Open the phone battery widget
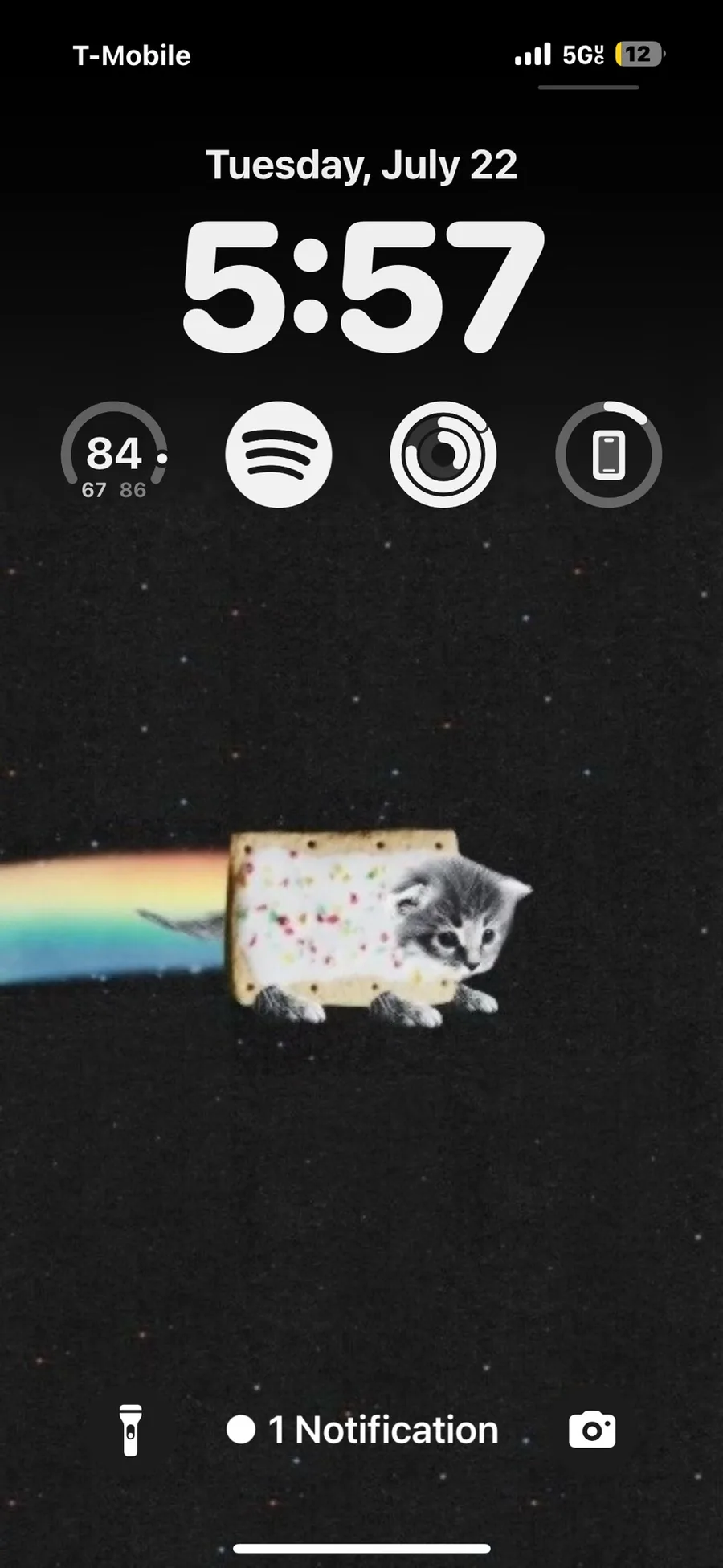The height and width of the screenshot is (1568, 723). [x=608, y=455]
